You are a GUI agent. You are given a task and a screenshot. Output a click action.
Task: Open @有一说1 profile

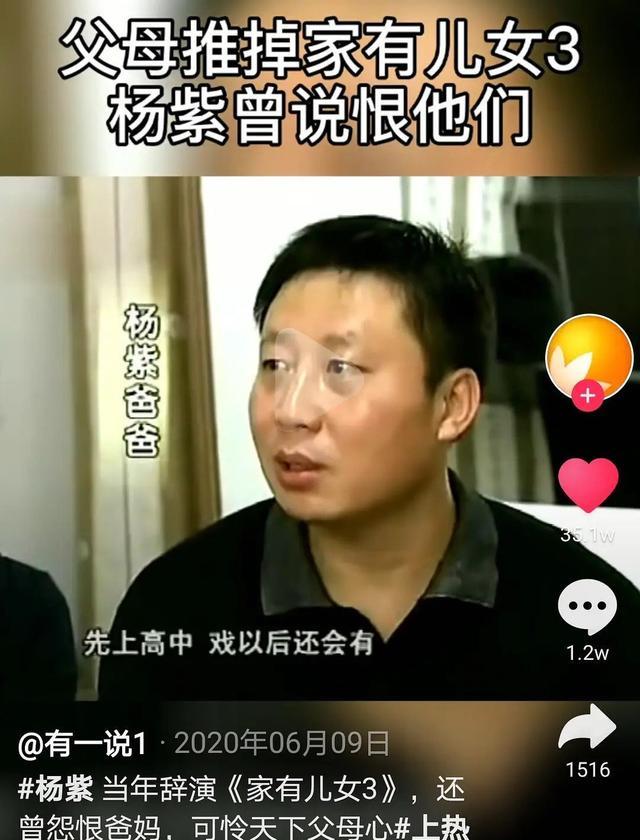(83, 745)
